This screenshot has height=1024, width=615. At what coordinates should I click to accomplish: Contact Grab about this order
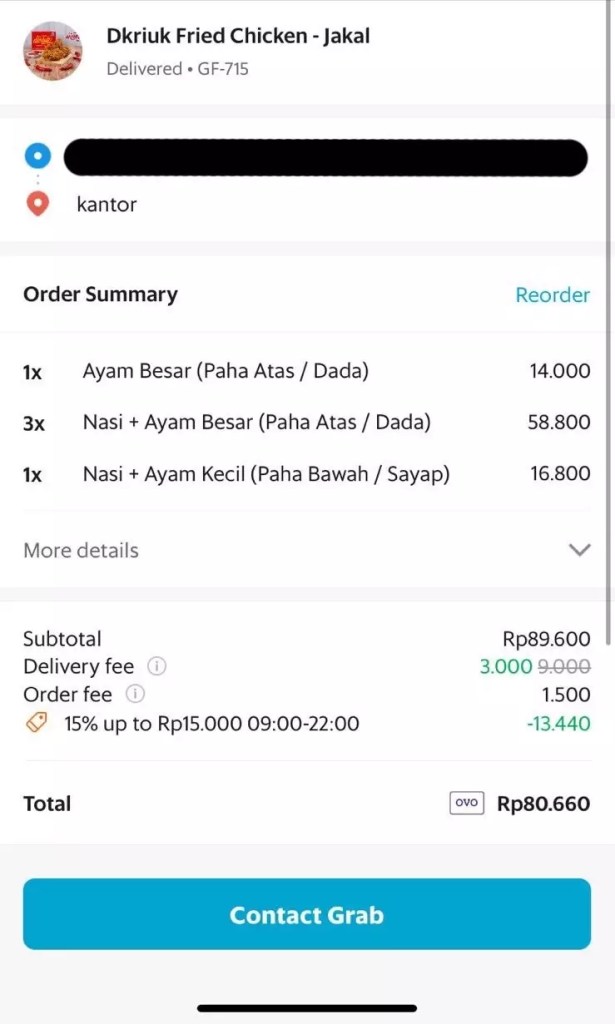point(307,914)
